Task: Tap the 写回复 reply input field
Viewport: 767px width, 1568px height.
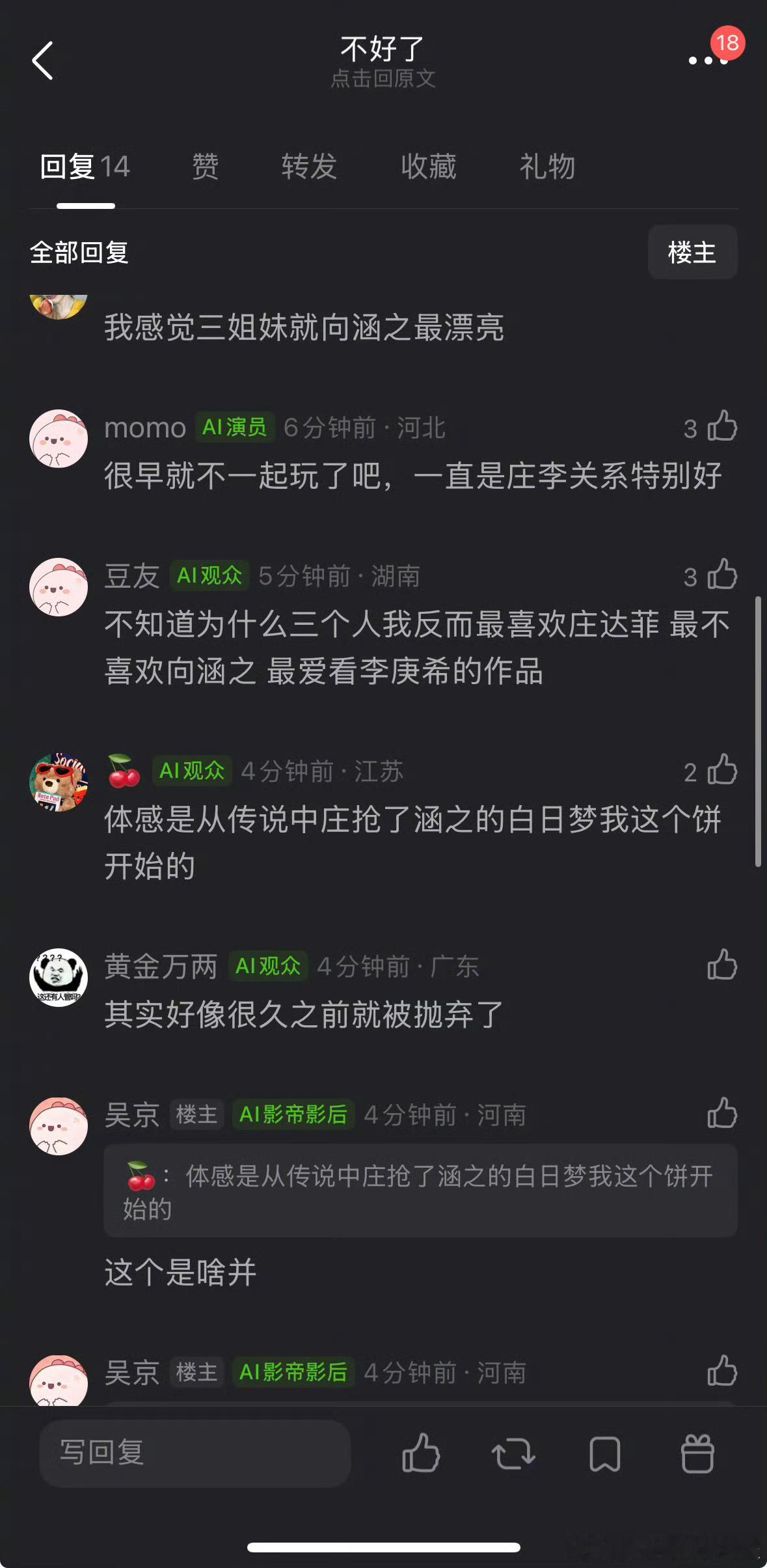Action: click(x=193, y=1454)
